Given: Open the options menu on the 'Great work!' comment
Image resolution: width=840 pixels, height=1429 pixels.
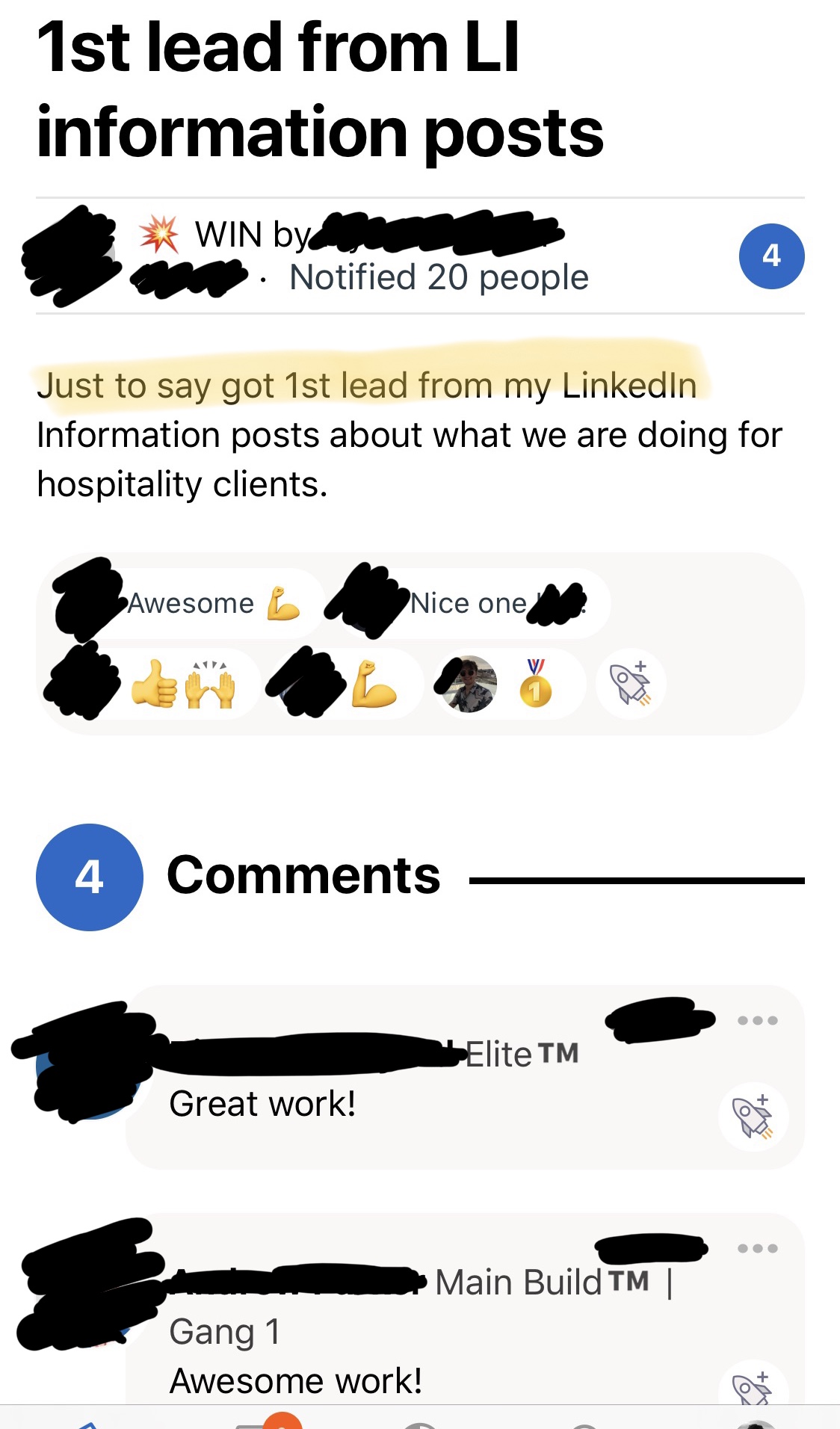Looking at the screenshot, I should (757, 1021).
